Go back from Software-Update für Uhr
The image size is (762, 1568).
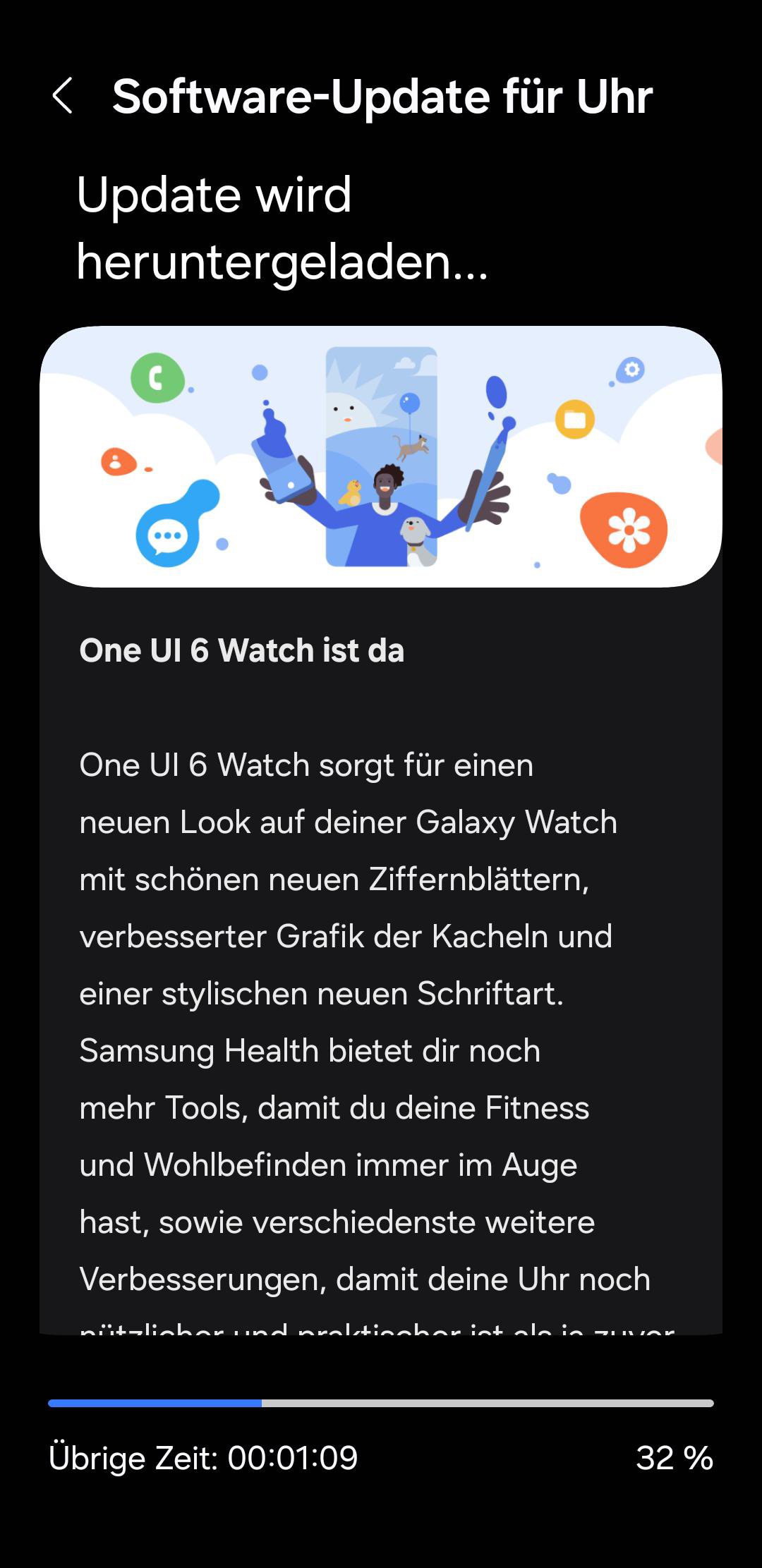pyautogui.click(x=63, y=96)
